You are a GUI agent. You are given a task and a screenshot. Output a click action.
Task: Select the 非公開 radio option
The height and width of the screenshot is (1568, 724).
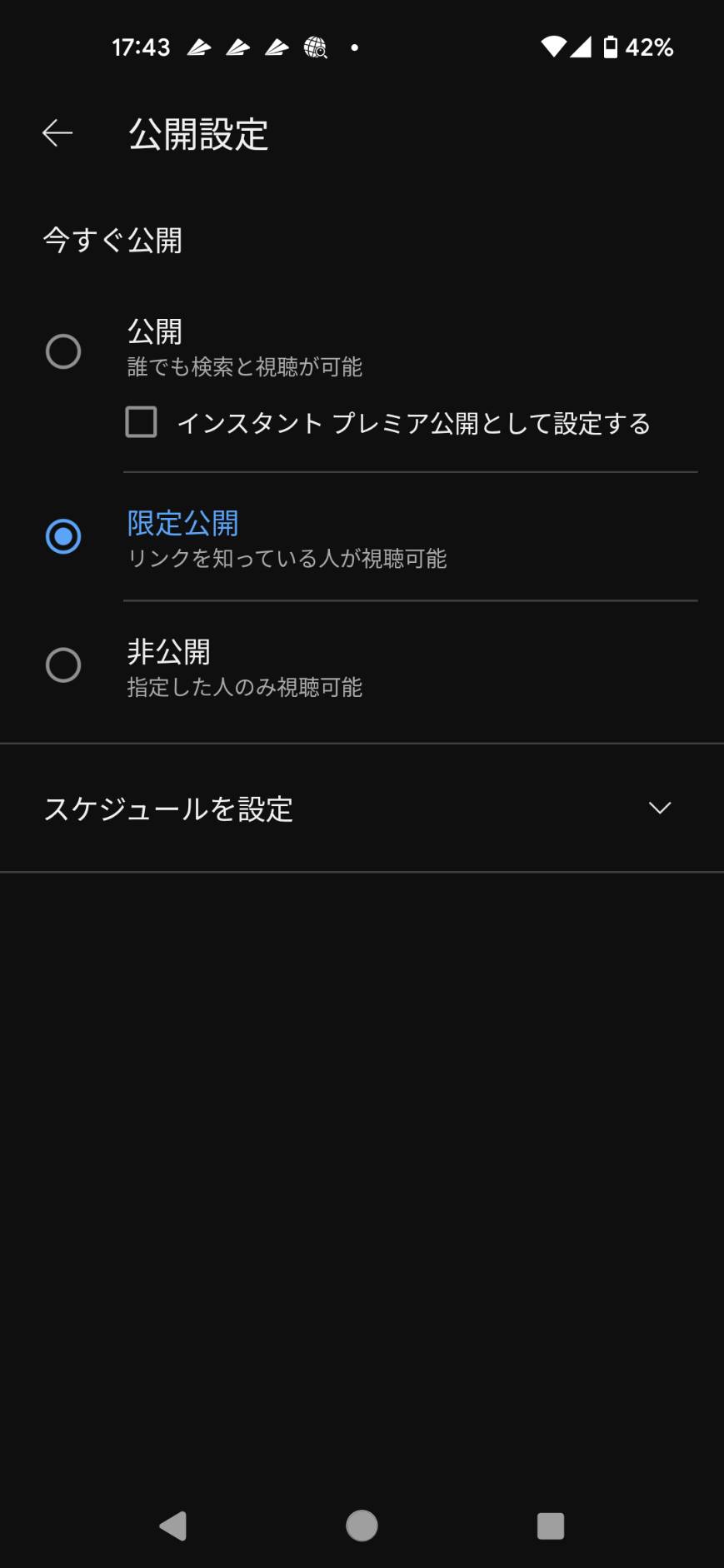tap(63, 665)
